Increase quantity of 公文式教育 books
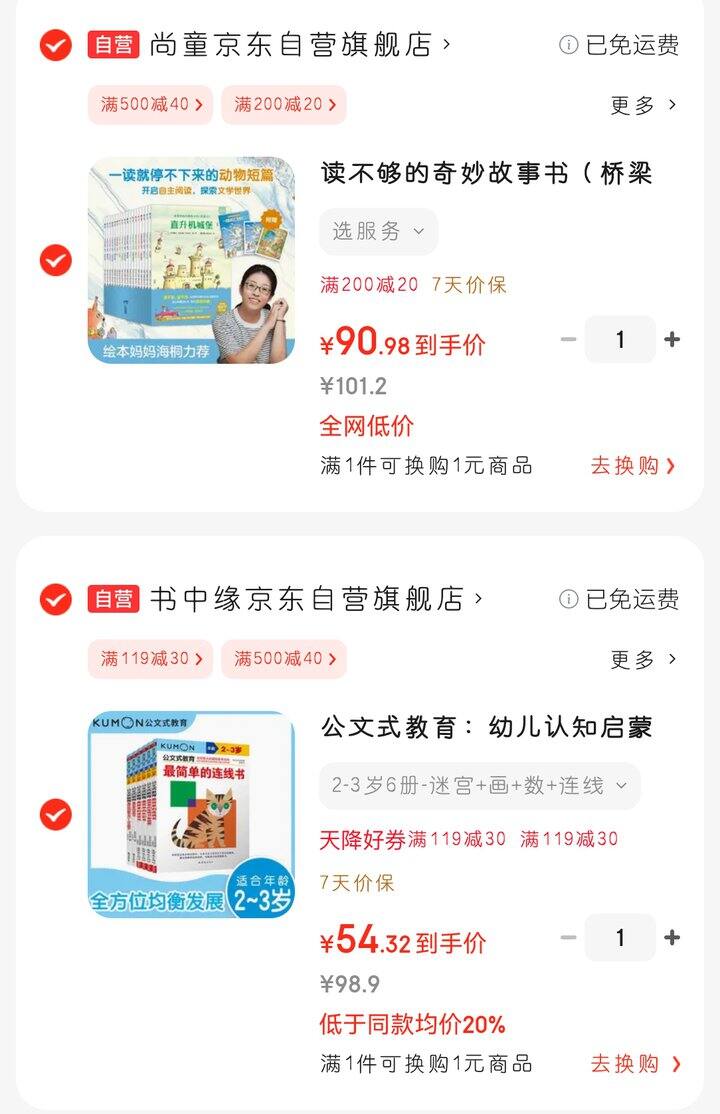The height and width of the screenshot is (1114, 720). click(672, 937)
